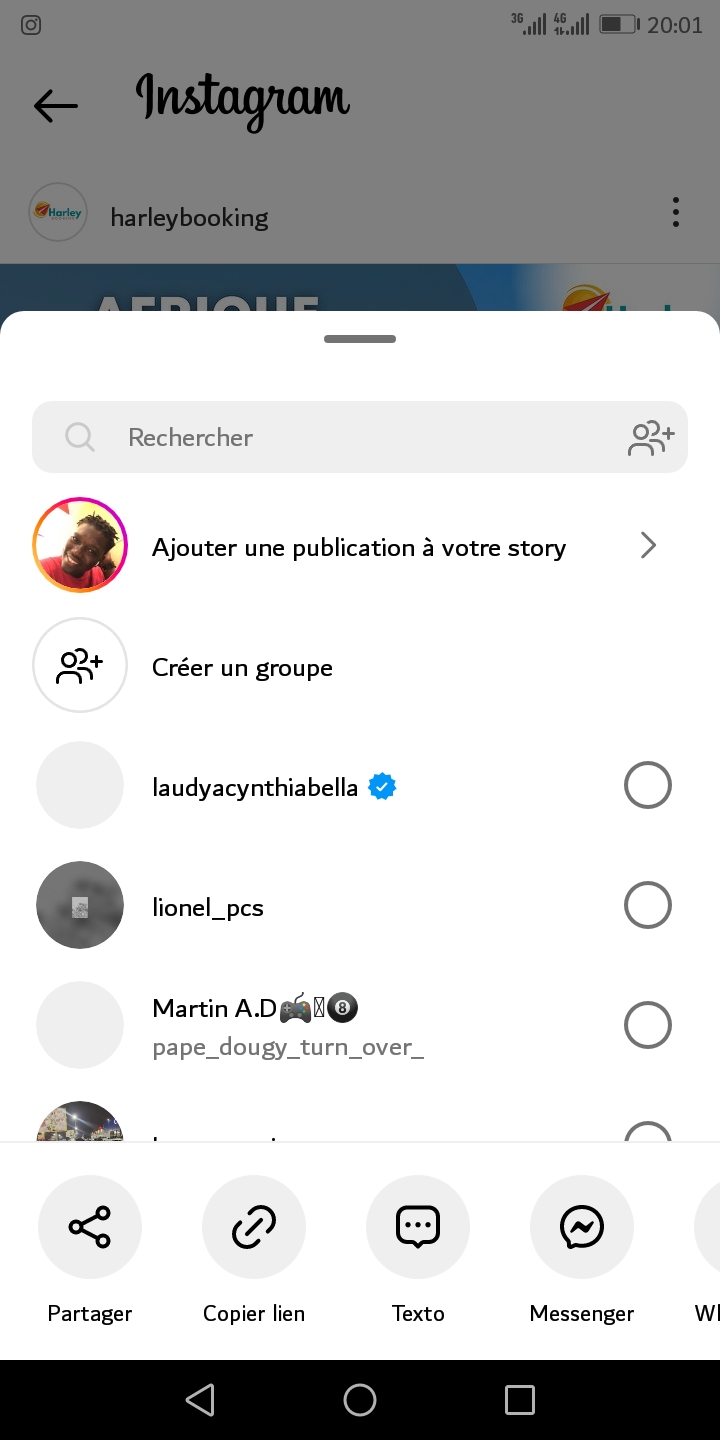Open the add people icon in search bar
This screenshot has height=1440, width=720.
[651, 438]
